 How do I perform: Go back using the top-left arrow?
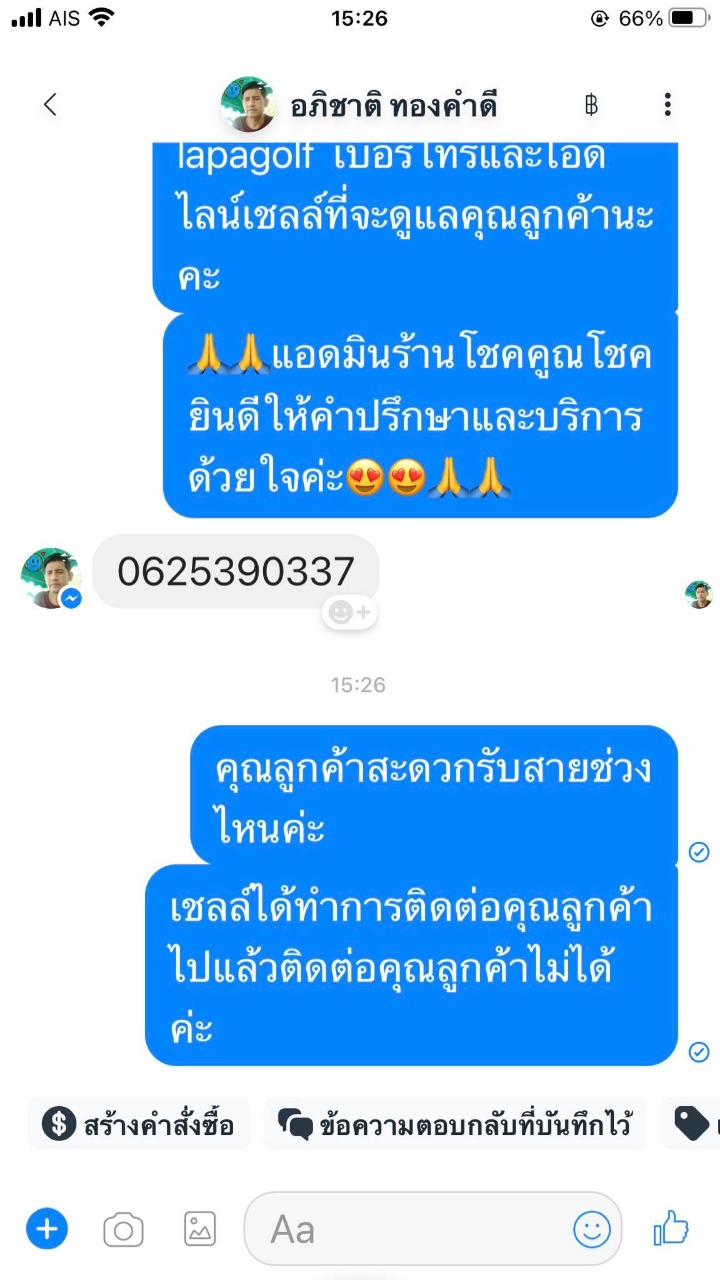coord(50,104)
